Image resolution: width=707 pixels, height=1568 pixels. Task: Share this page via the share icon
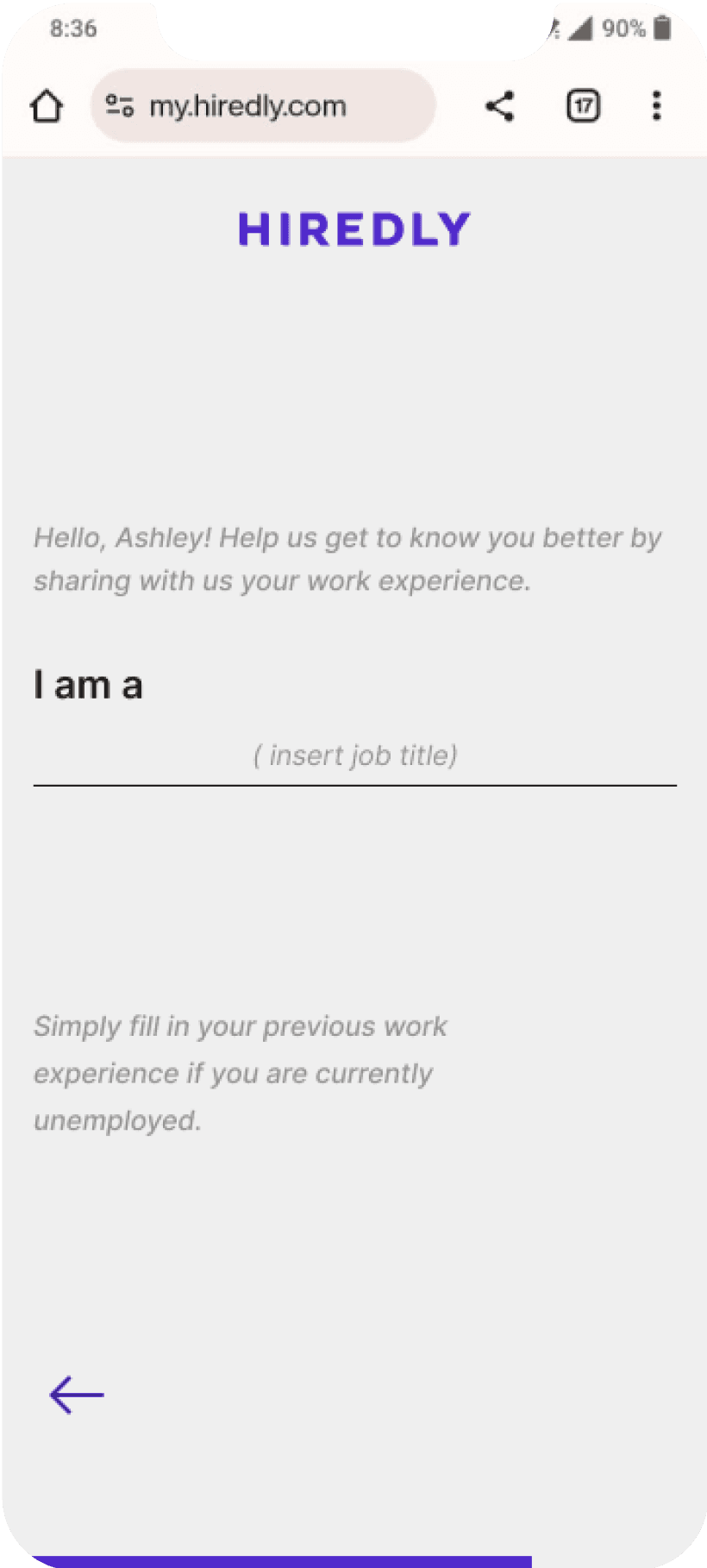pyautogui.click(x=500, y=106)
